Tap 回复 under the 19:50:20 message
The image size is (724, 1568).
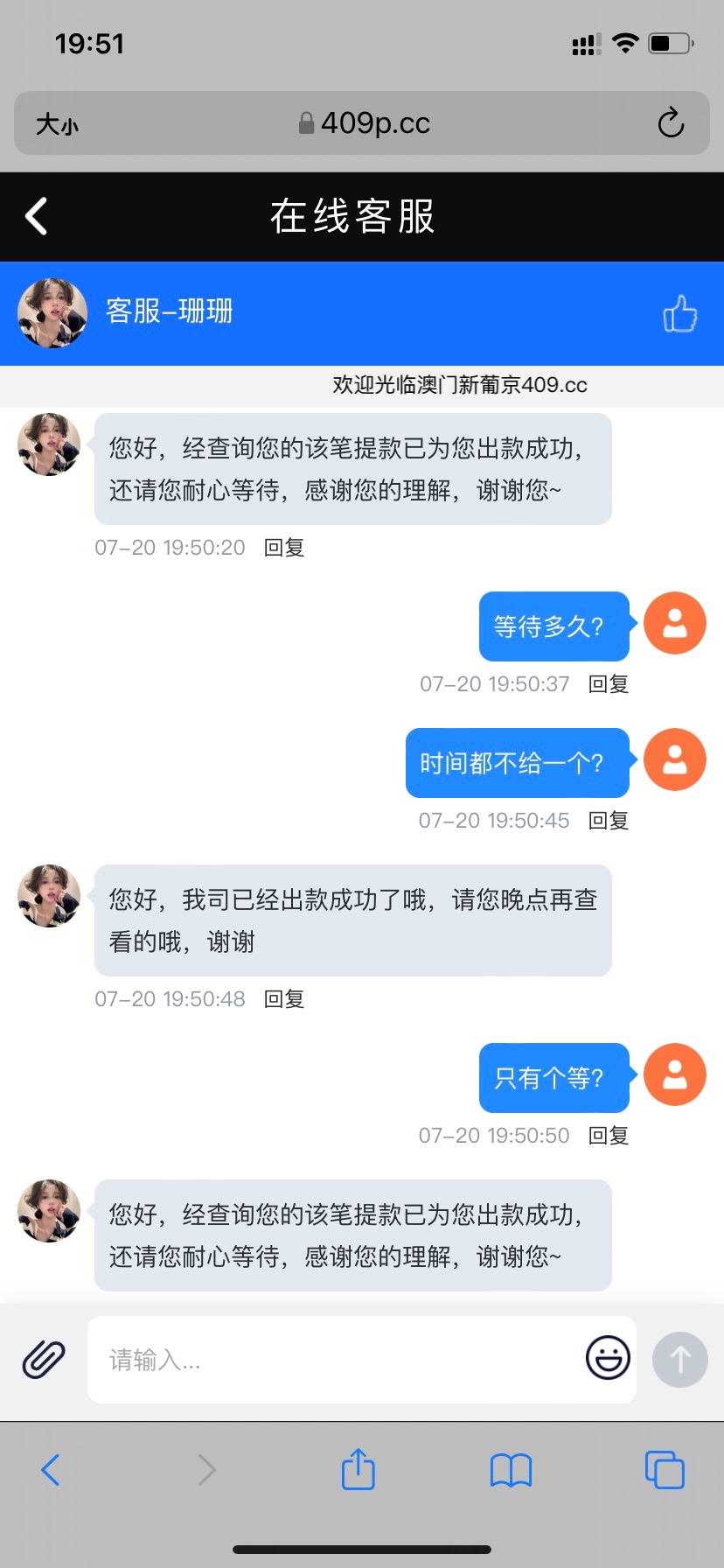point(283,547)
